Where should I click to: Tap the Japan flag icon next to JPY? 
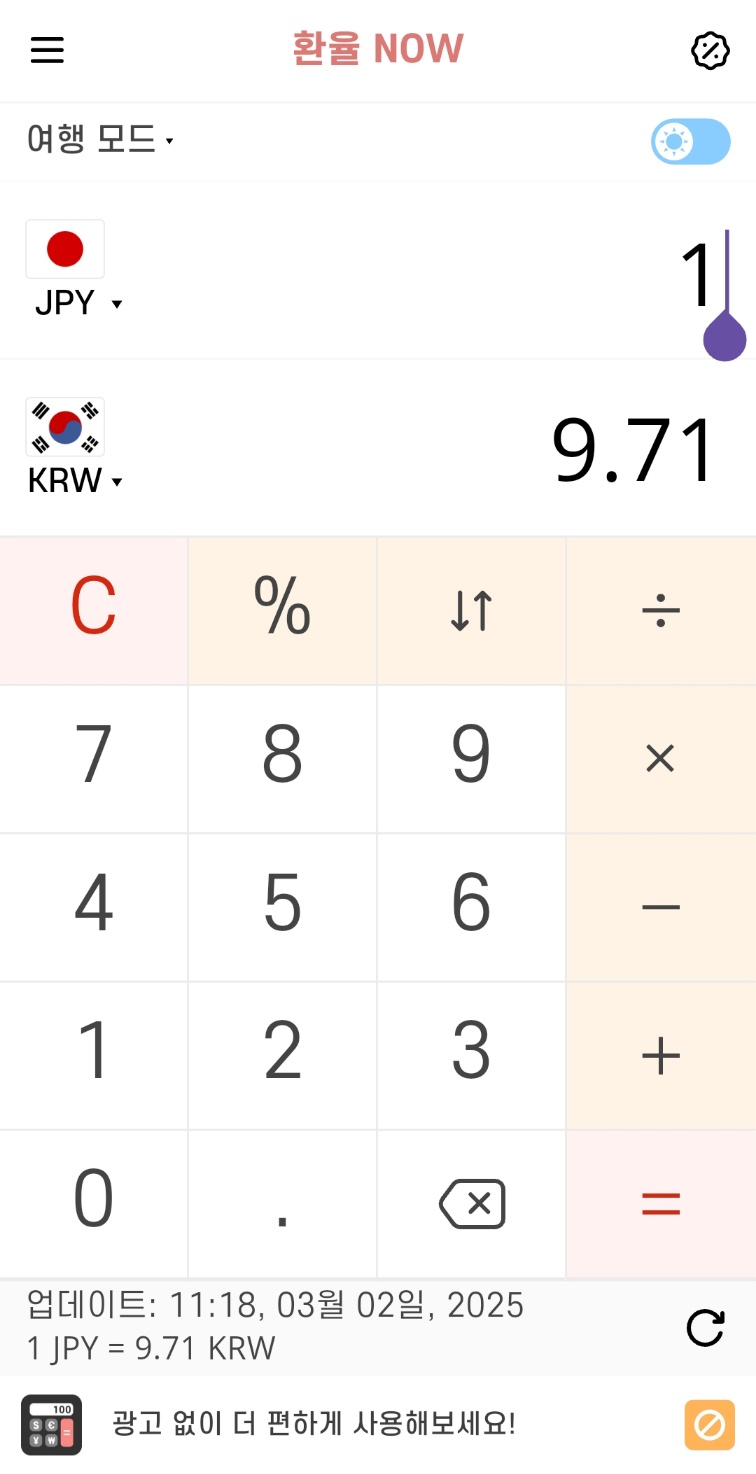tap(64, 249)
